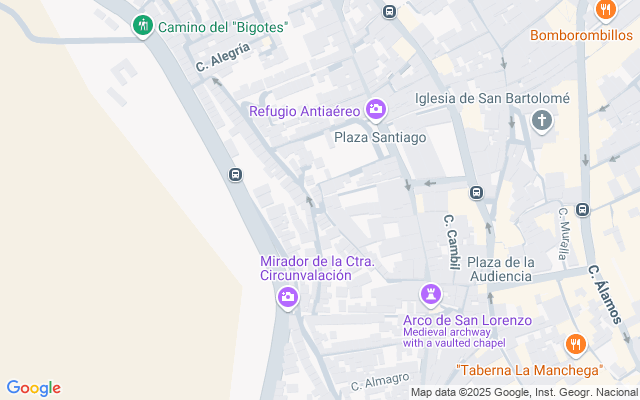Open Camino del "Bigotes" hiking marker
The height and width of the screenshot is (400, 640).
point(143,25)
